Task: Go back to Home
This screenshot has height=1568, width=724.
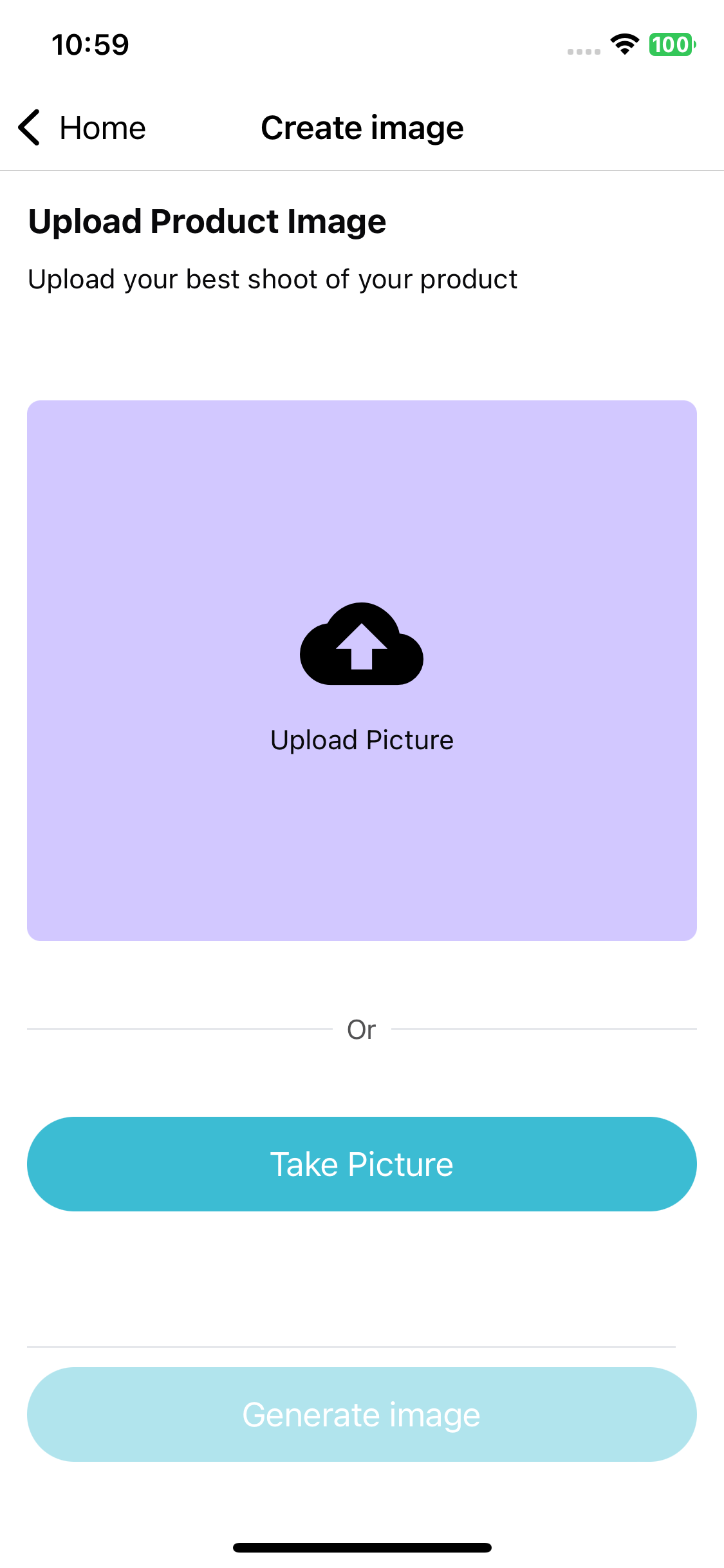Action: pos(82,127)
